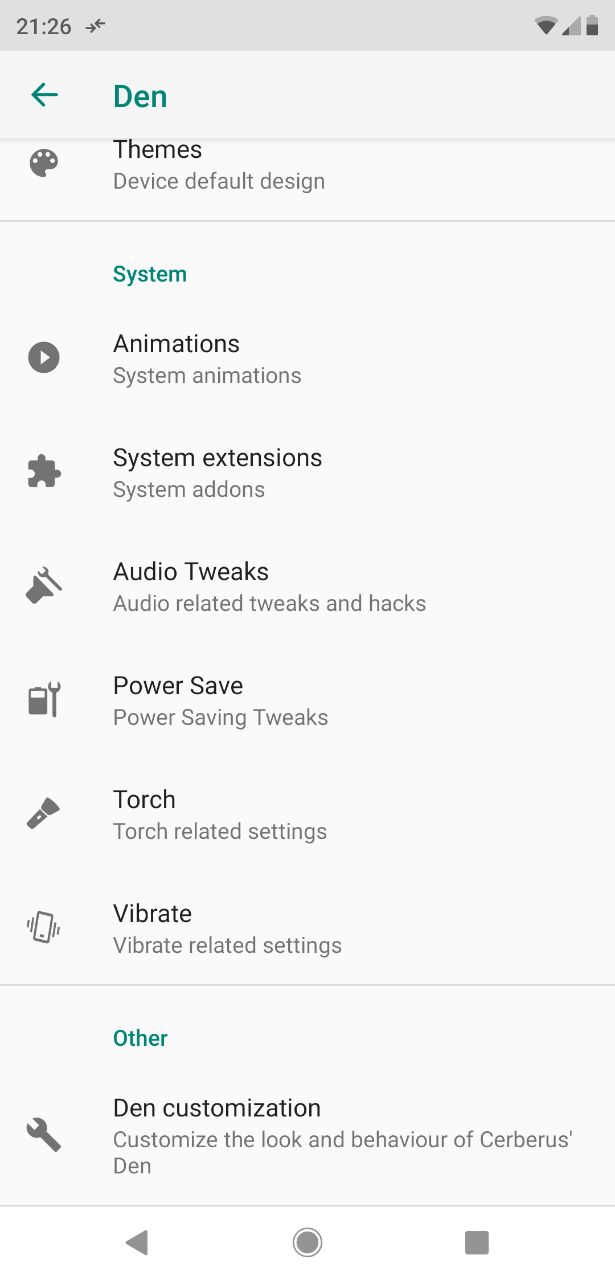This screenshot has height=1280, width=615.
Task: Open Animations settings
Action: pos(307,358)
